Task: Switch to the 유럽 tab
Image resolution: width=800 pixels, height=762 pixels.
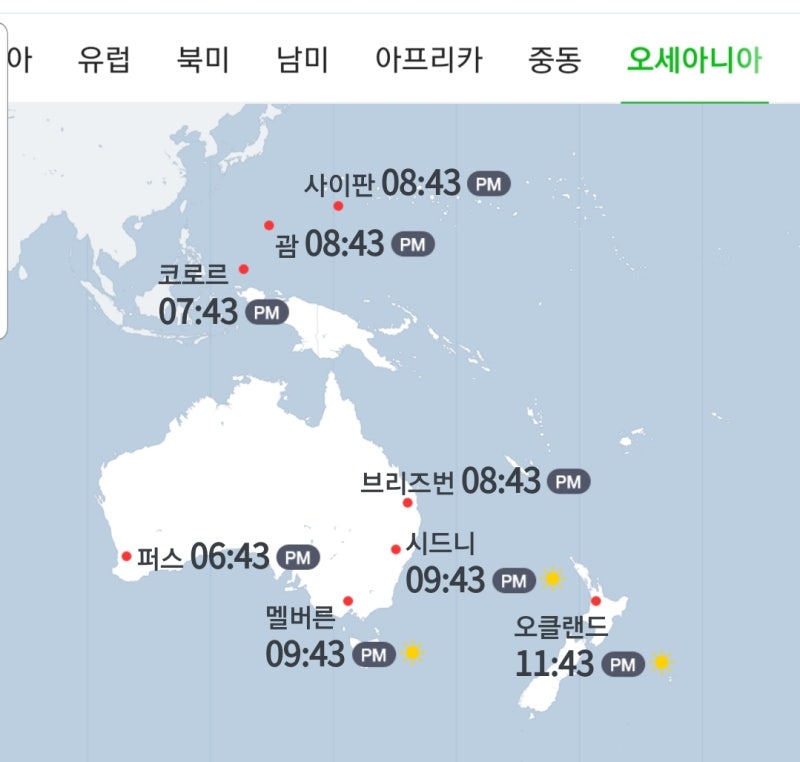Action: [104, 61]
